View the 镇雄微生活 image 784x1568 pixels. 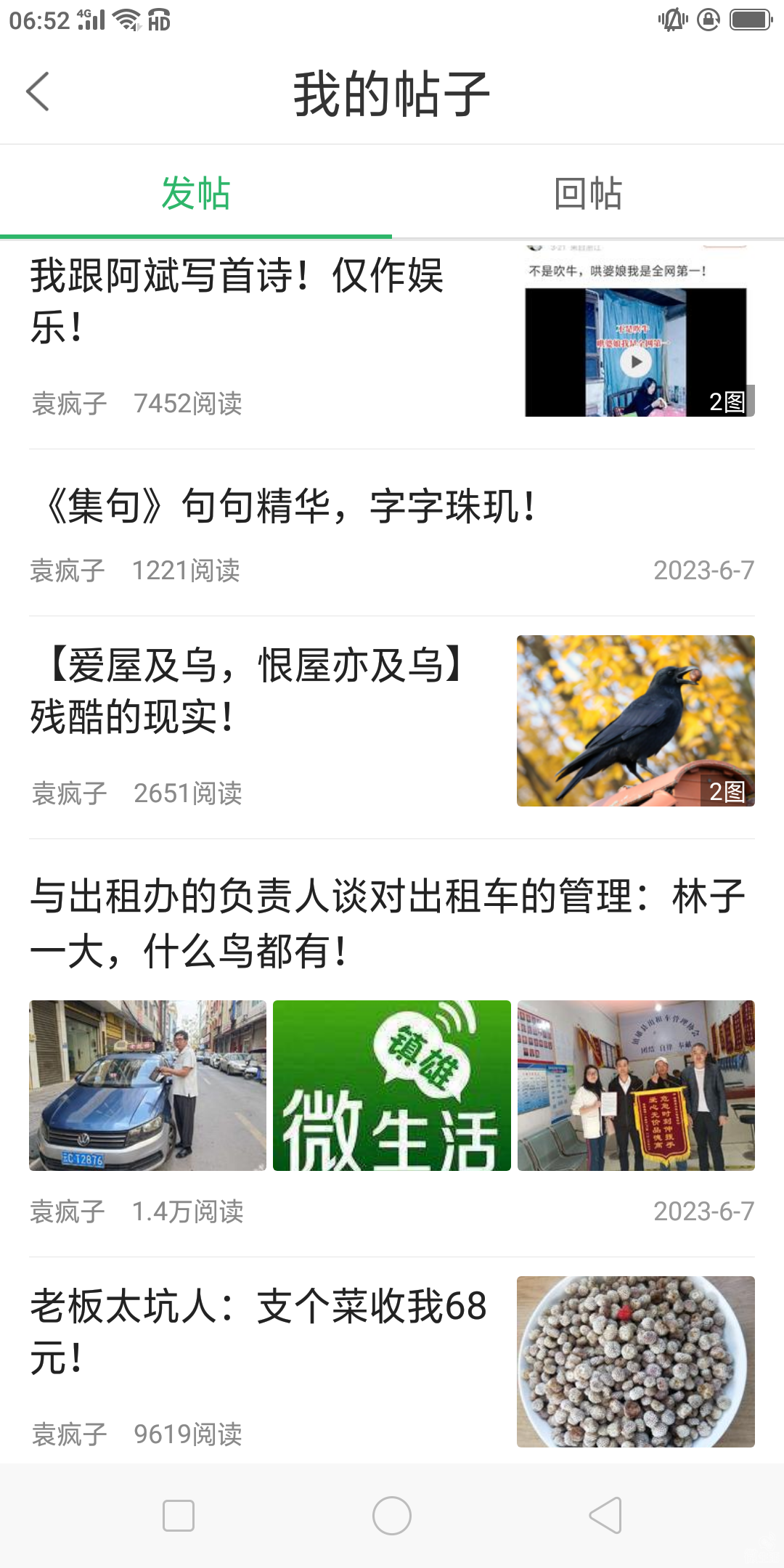pos(392,1085)
